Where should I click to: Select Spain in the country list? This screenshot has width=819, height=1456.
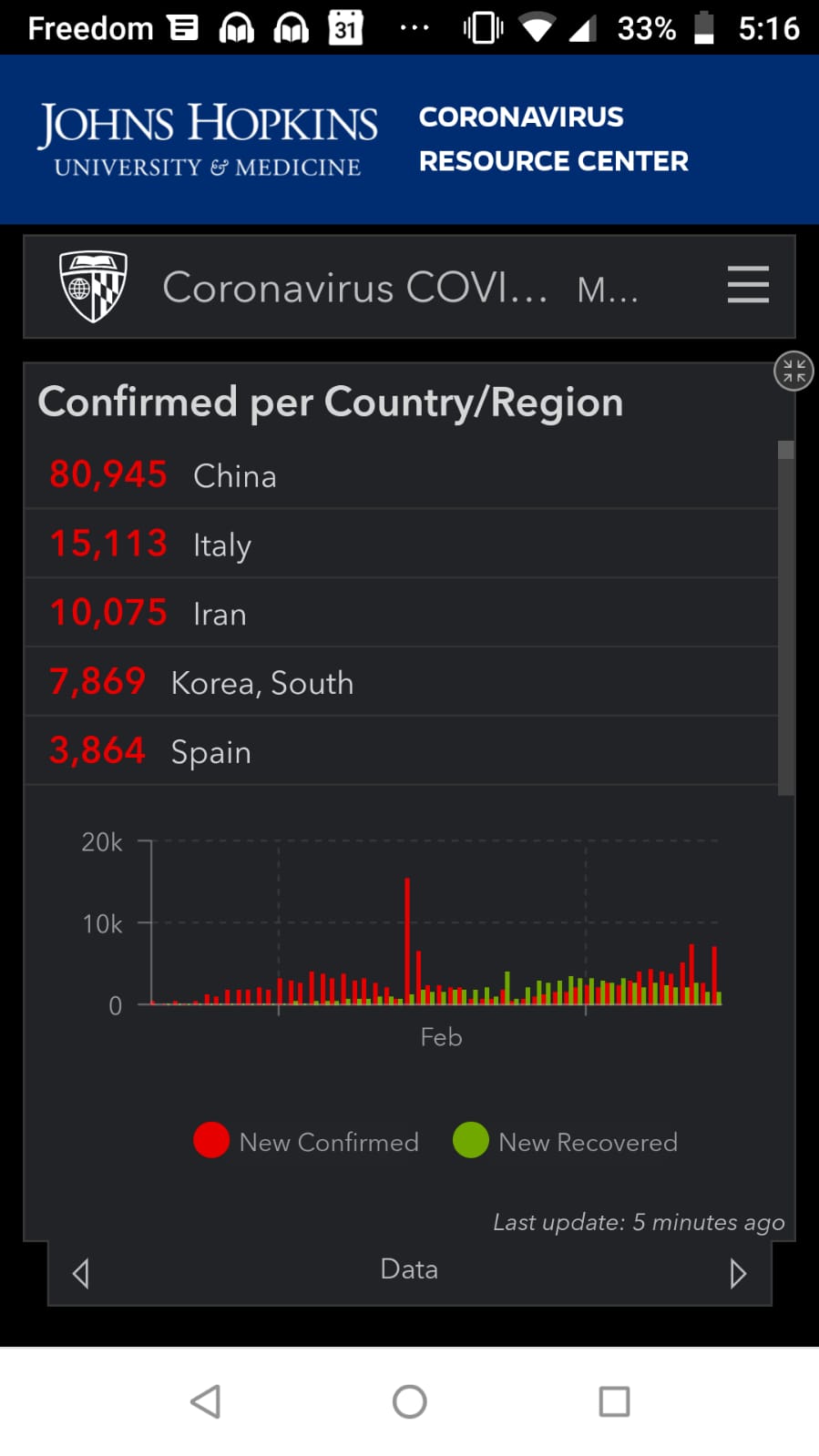[401, 751]
